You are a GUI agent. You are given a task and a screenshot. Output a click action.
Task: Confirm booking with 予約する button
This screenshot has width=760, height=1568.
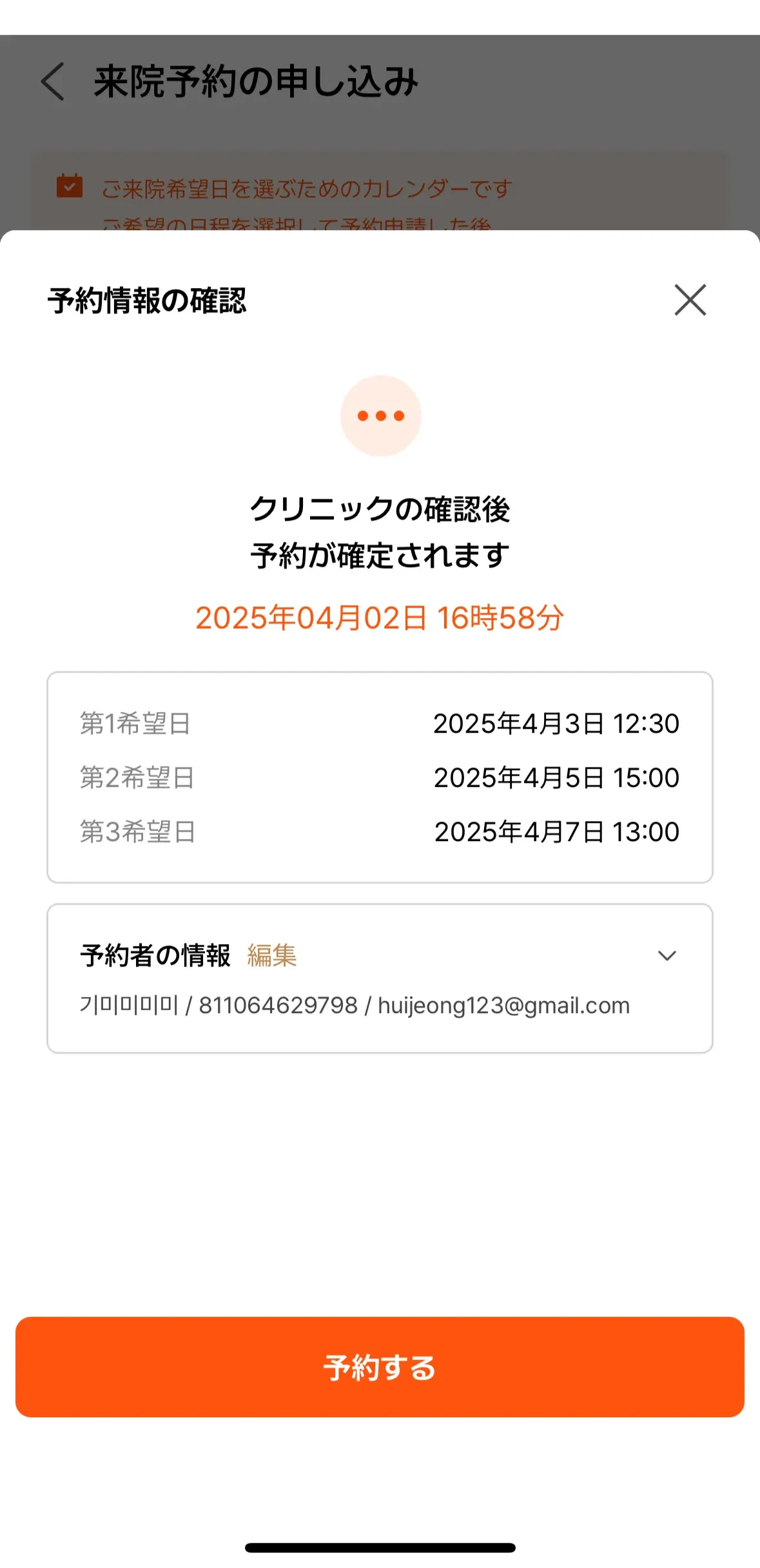pos(380,1367)
